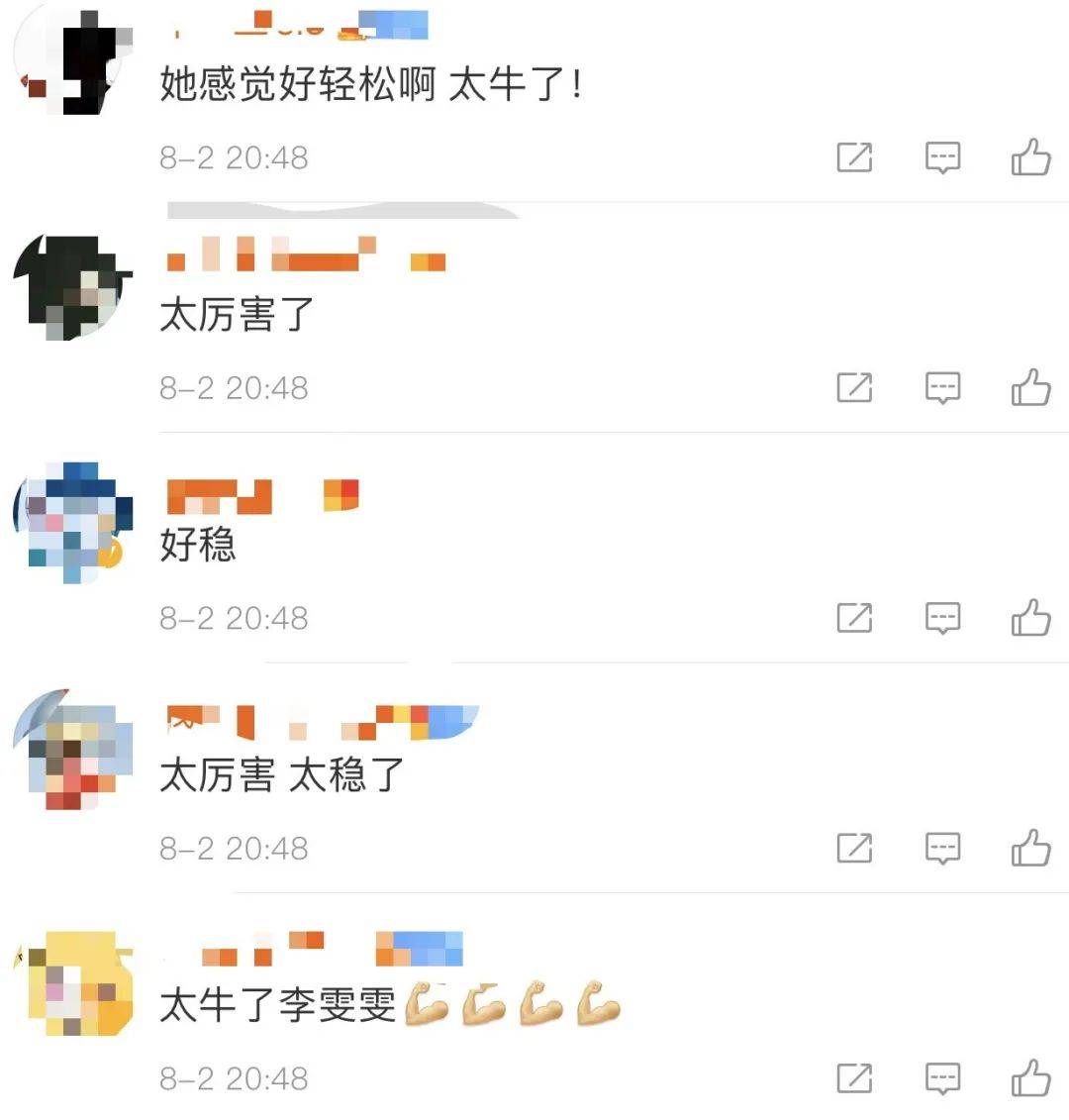Repost the comment '好稳'
The width and height of the screenshot is (1069, 1120).
pos(854,618)
